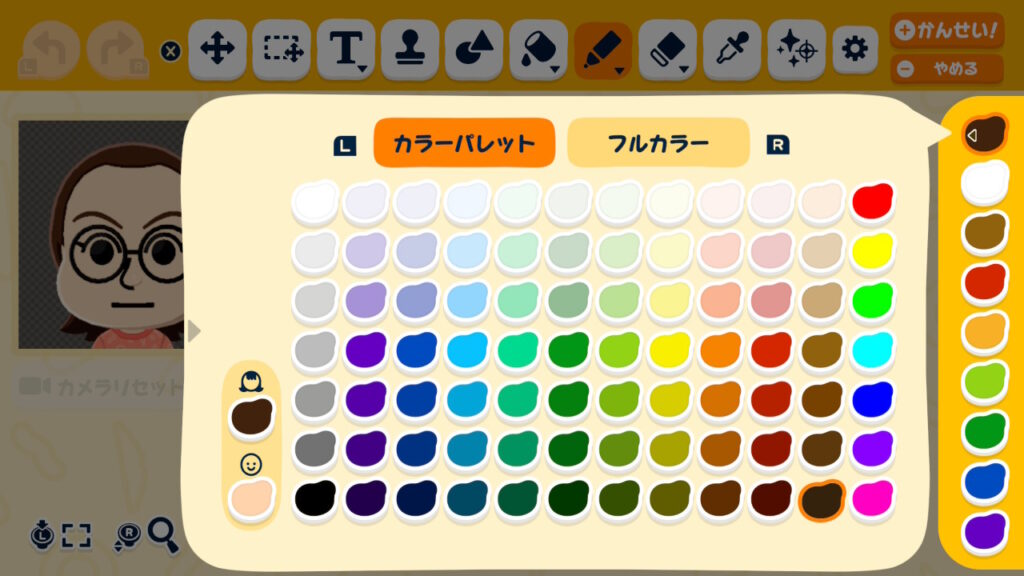The height and width of the screenshot is (576, 1024).
Task: Choose the eraser tool
Action: click(667, 49)
